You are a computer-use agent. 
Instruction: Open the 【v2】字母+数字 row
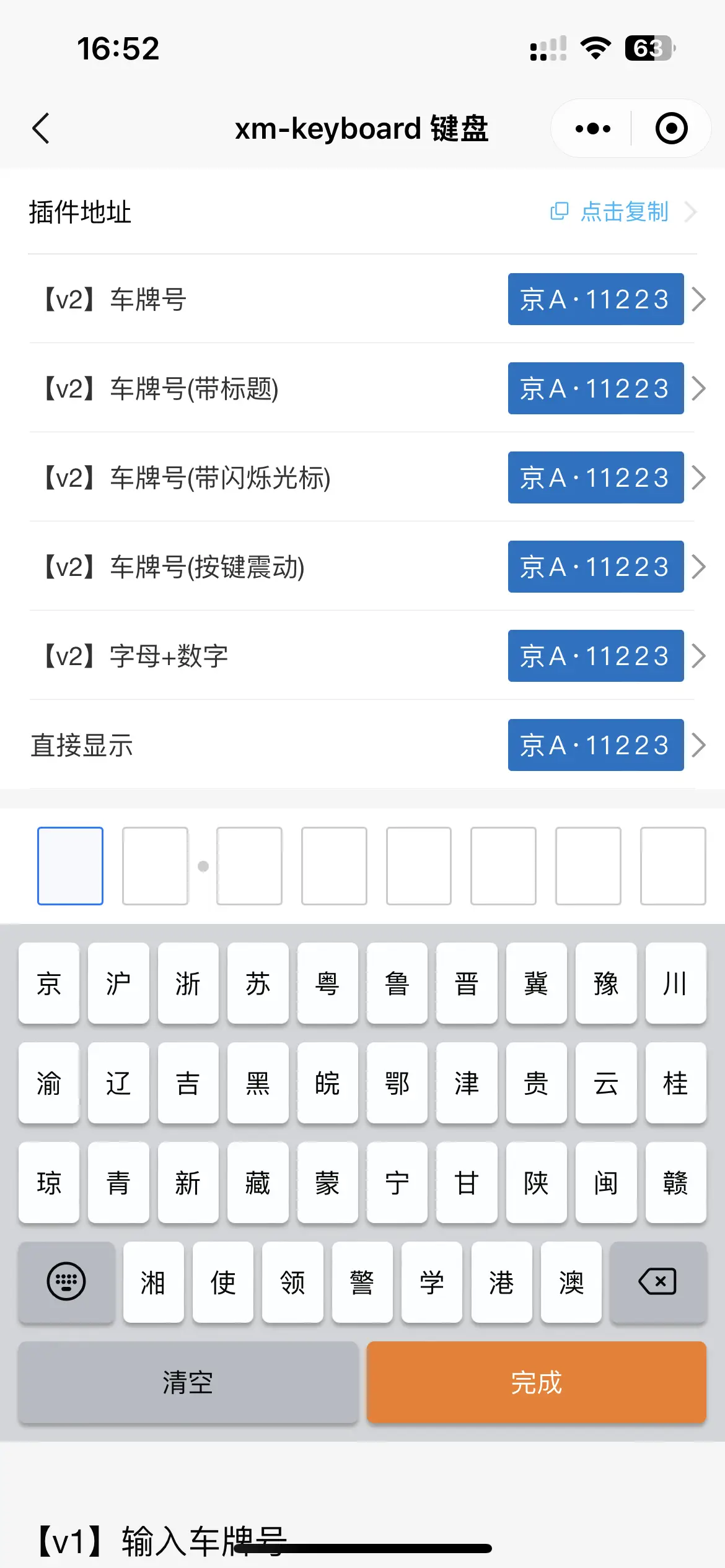tap(362, 656)
